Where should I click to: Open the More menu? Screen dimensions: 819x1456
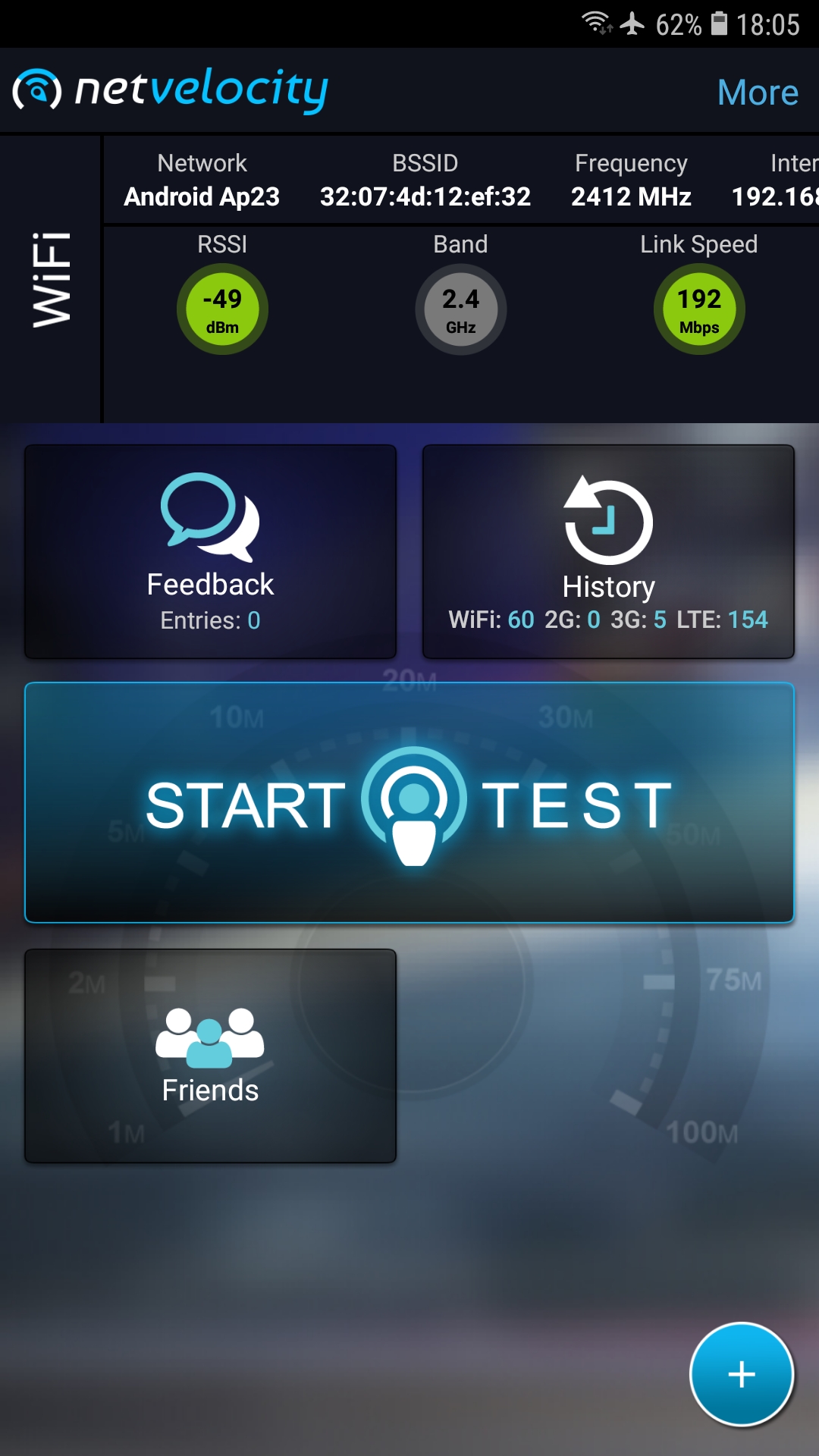tap(757, 93)
